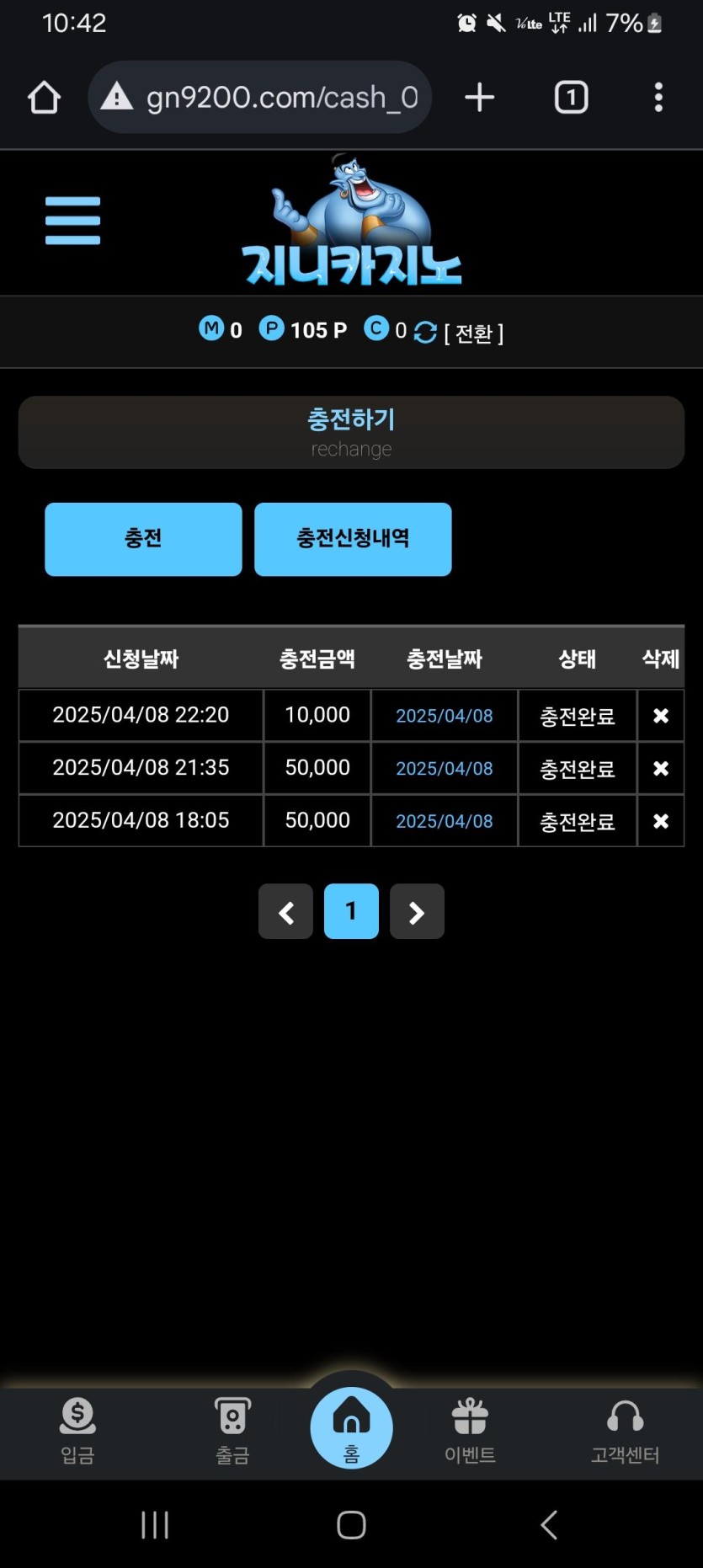Delete the 18:05 recharge record
This screenshot has height=1568, width=703.
pos(661,821)
